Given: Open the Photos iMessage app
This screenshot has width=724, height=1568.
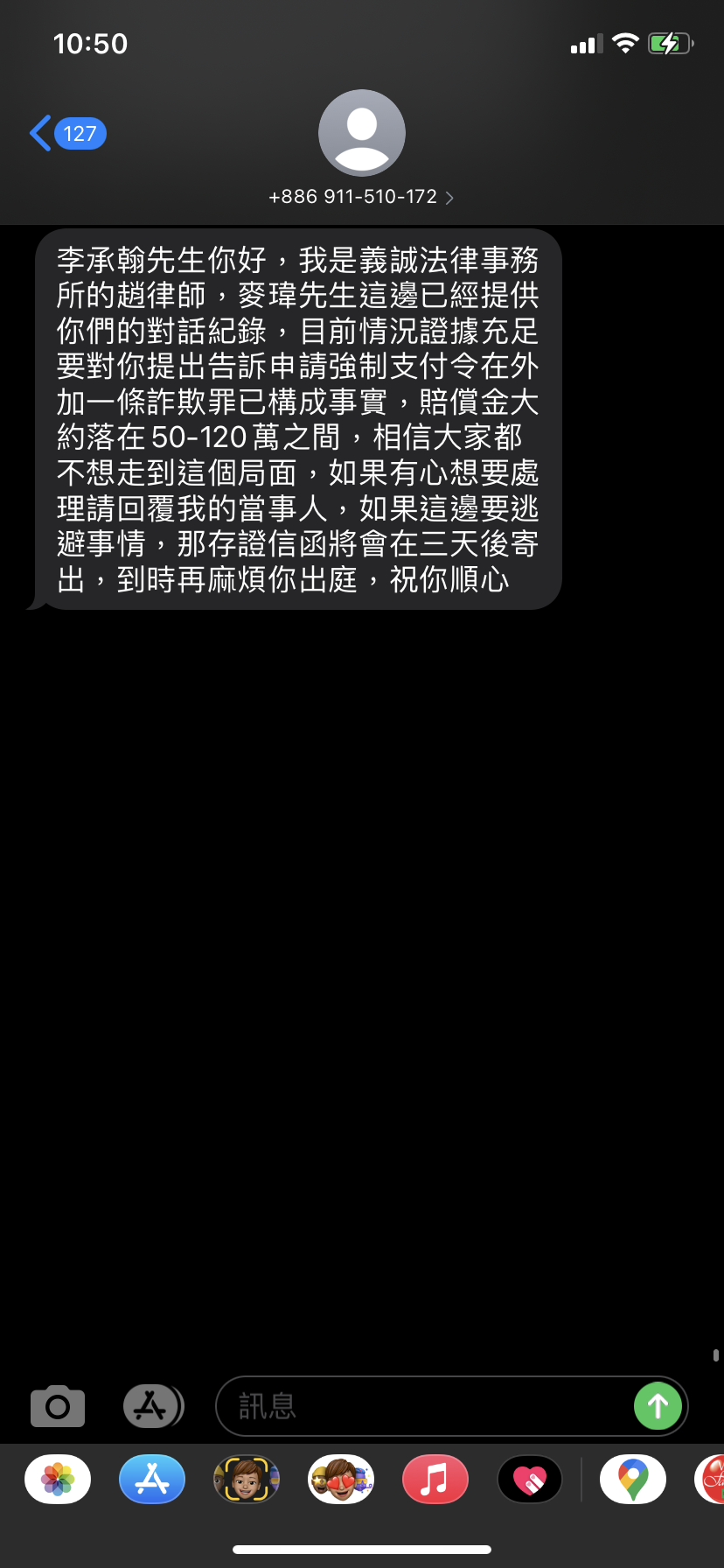Looking at the screenshot, I should 58,1479.
